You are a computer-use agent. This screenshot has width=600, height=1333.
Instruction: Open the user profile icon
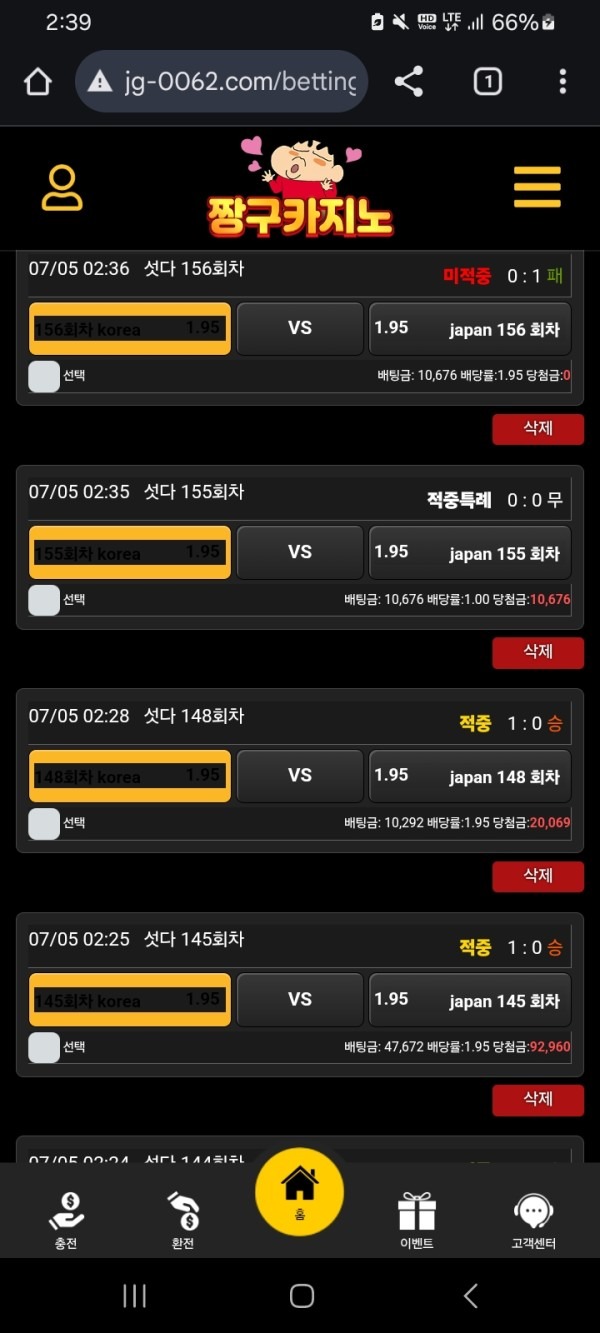[62, 187]
